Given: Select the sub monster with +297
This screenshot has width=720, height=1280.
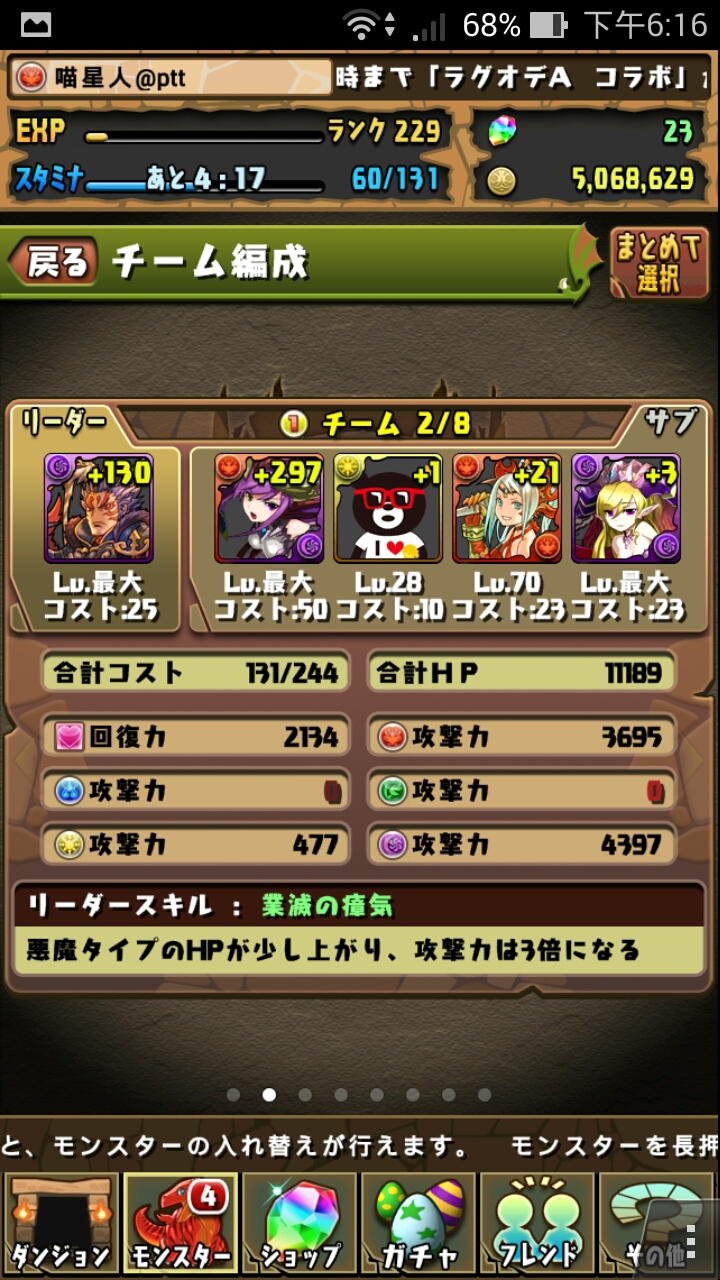Looking at the screenshot, I should [x=269, y=508].
